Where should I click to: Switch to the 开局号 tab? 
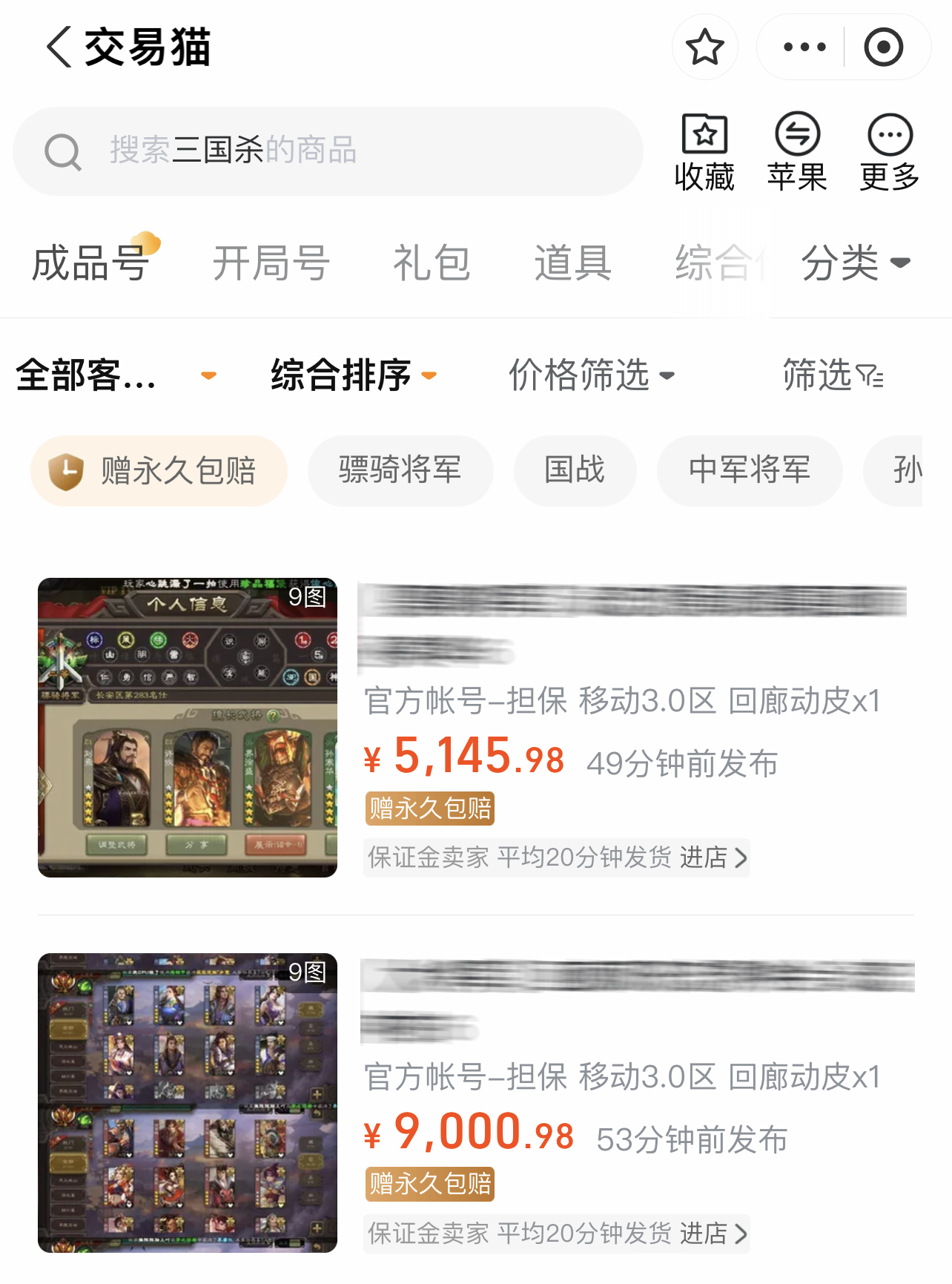pyautogui.click(x=271, y=263)
